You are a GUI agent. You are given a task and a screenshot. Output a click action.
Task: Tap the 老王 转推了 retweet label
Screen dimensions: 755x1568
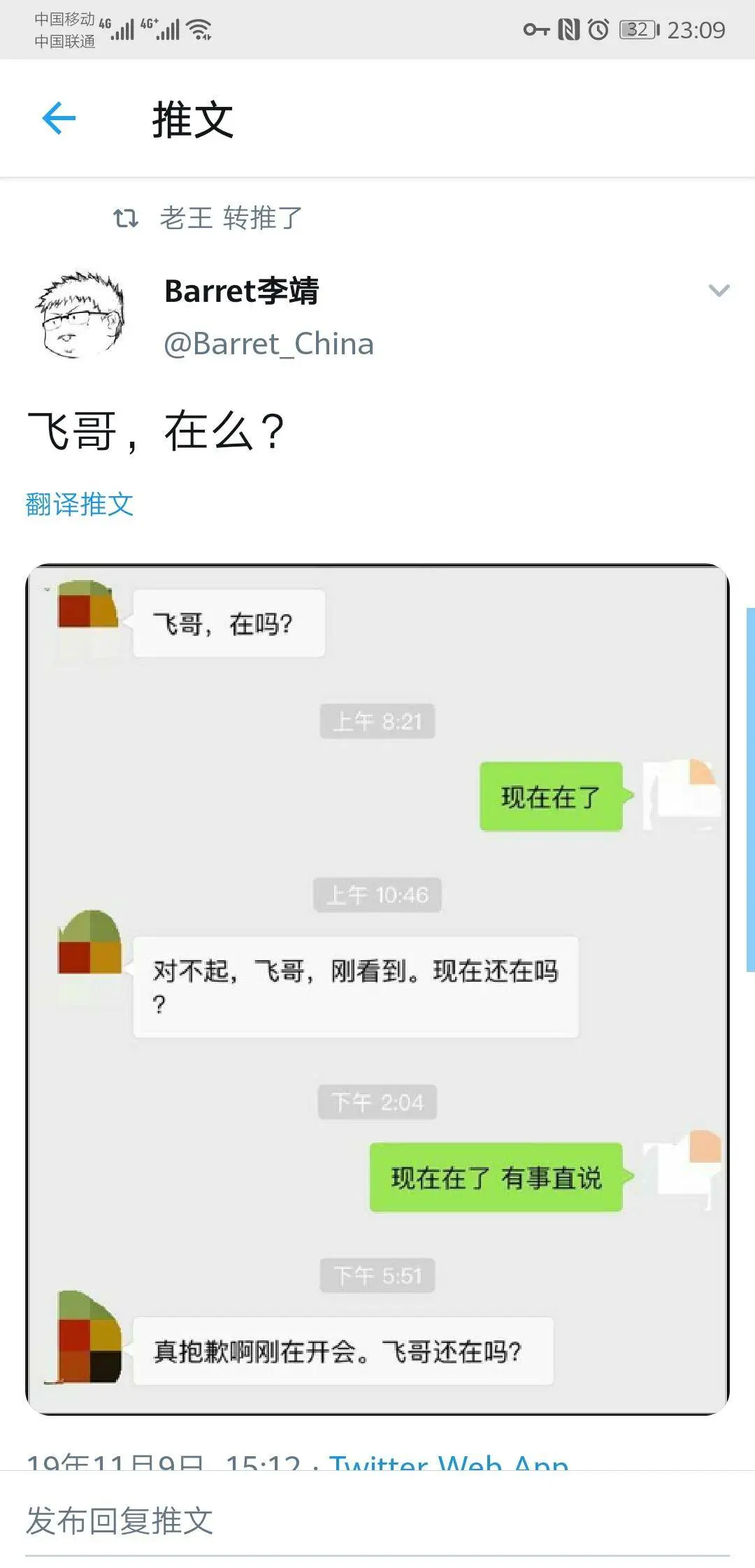[x=231, y=218]
